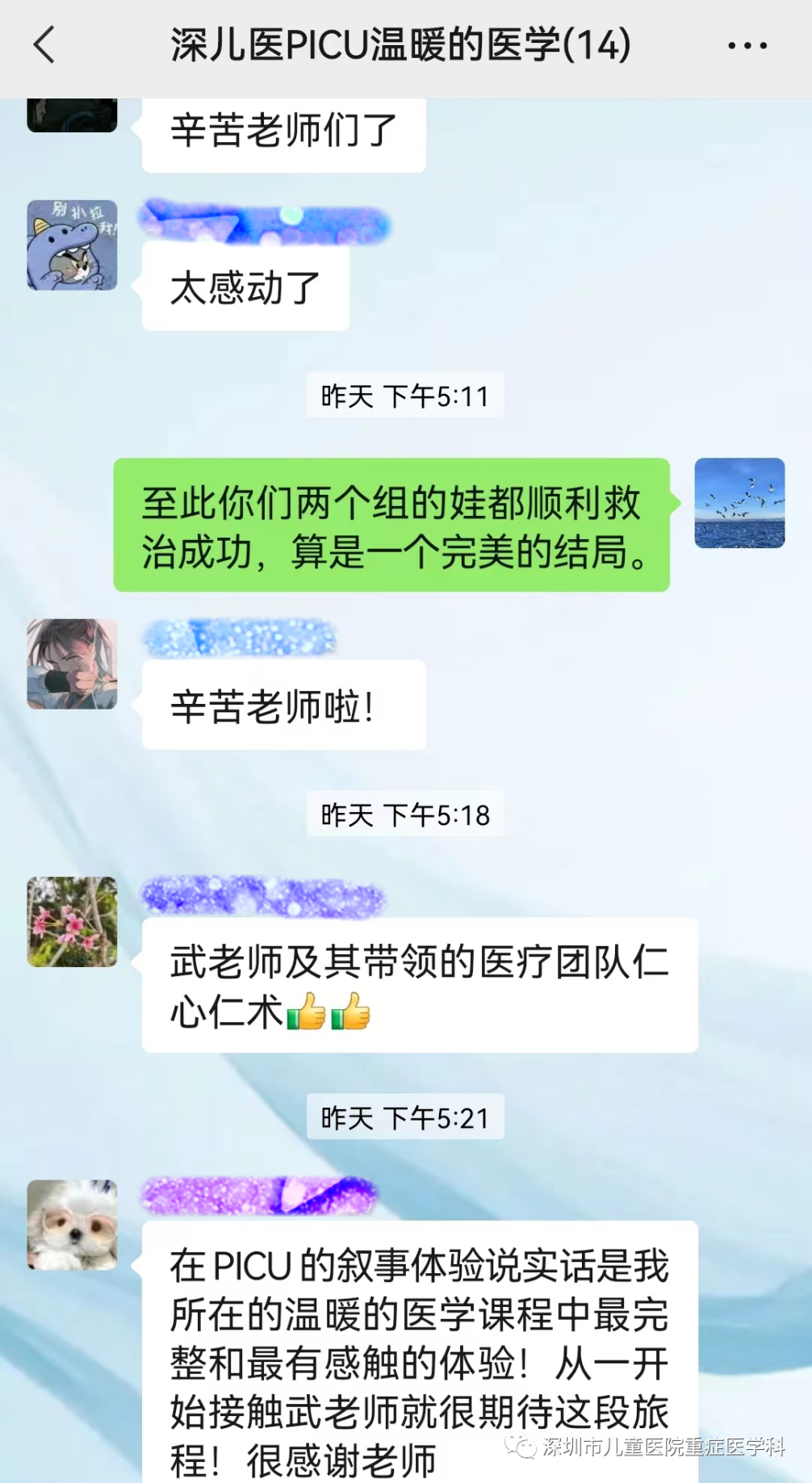
Task: Go back from the group chat
Action: click(45, 44)
